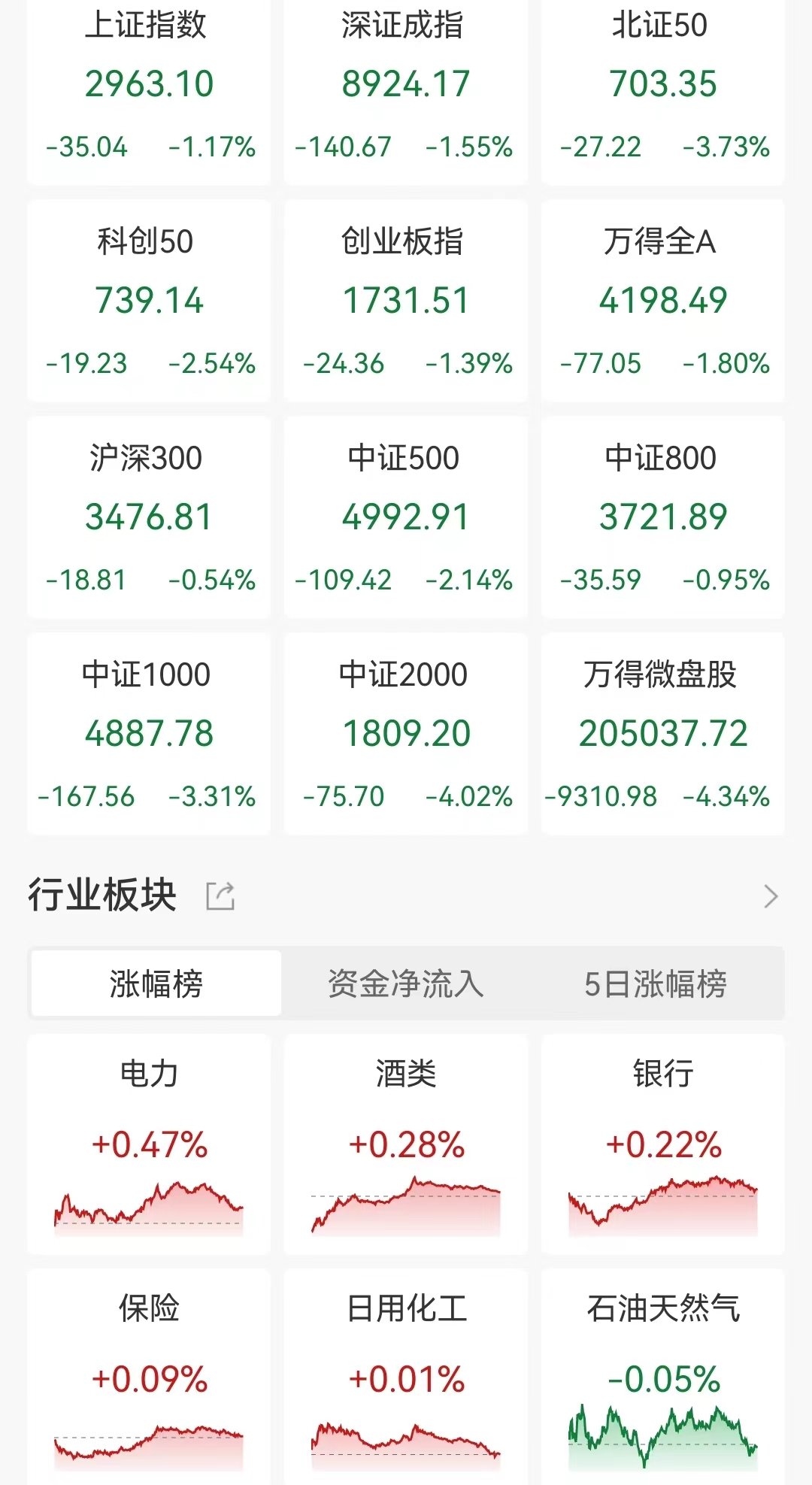Open the 电力 sector card
The height and width of the screenshot is (1485, 812).
[149, 1144]
